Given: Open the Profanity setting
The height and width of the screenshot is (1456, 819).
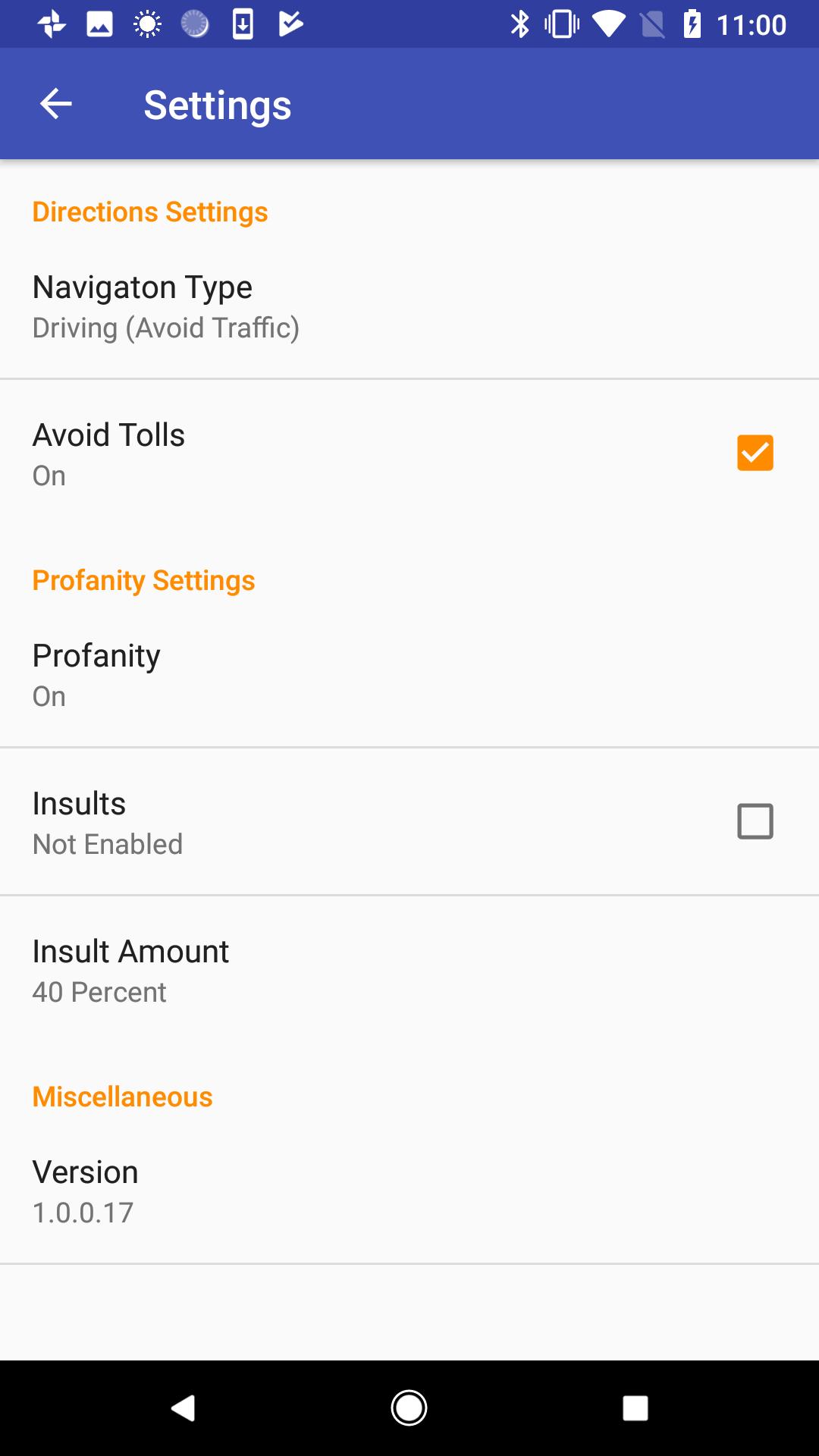Looking at the screenshot, I should 409,675.
